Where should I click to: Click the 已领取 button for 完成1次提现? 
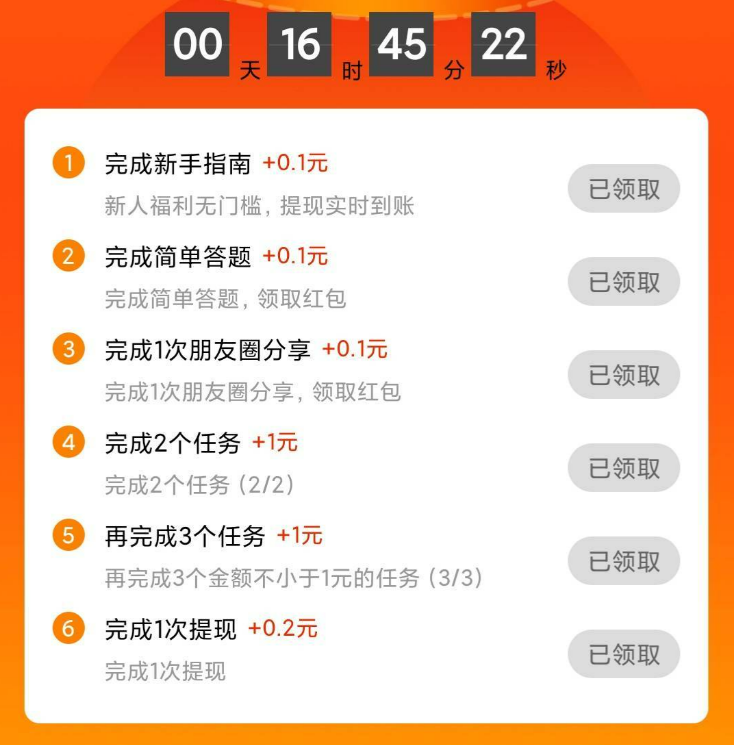[x=623, y=654]
